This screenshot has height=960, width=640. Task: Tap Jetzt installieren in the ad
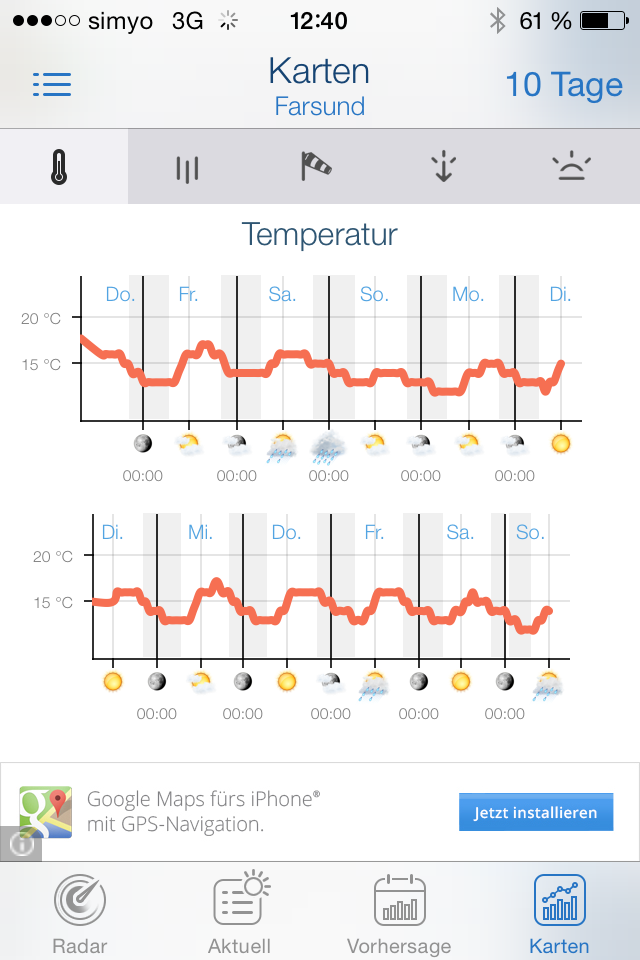tap(535, 812)
